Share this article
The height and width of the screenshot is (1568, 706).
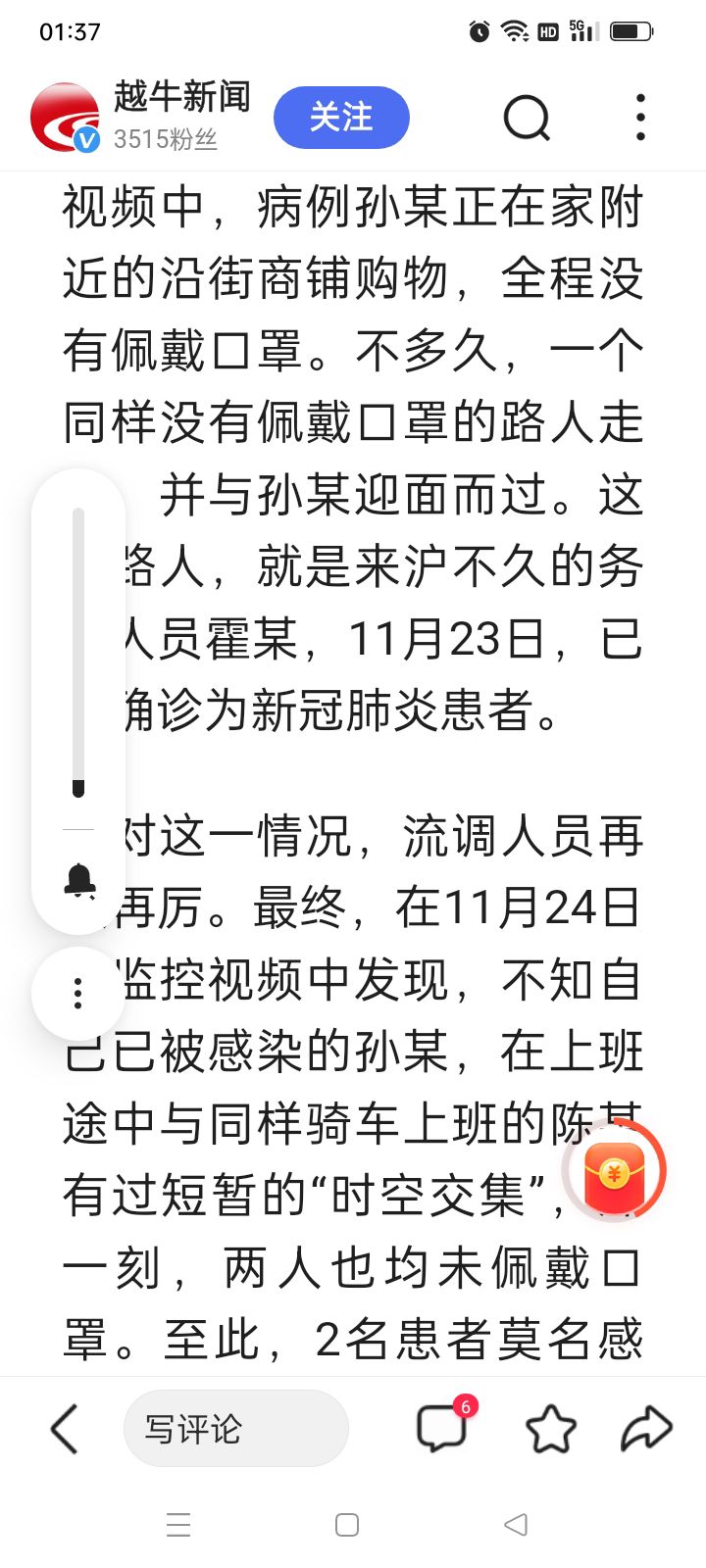[x=646, y=1429]
